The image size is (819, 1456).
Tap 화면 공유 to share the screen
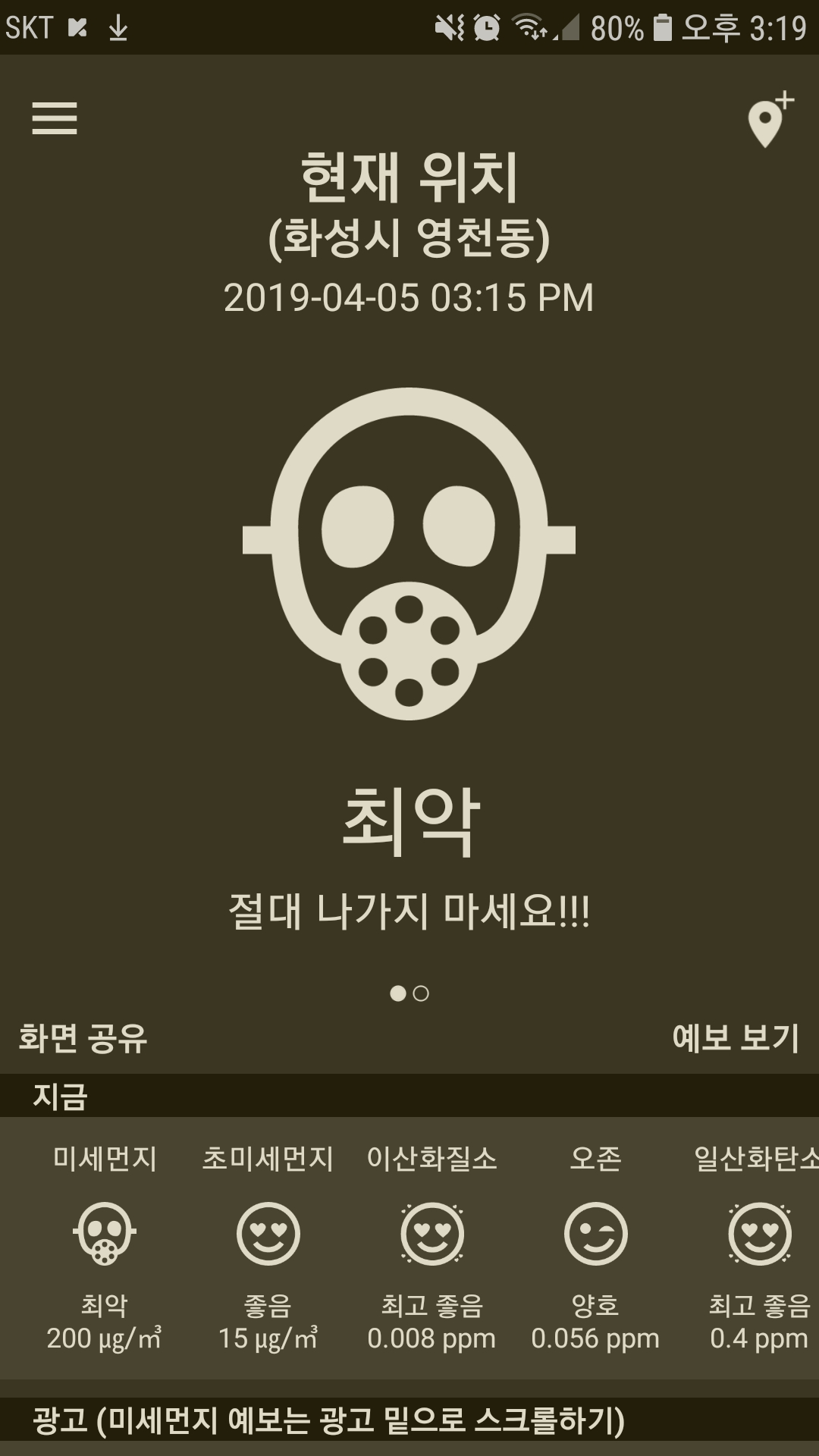pos(83,1038)
